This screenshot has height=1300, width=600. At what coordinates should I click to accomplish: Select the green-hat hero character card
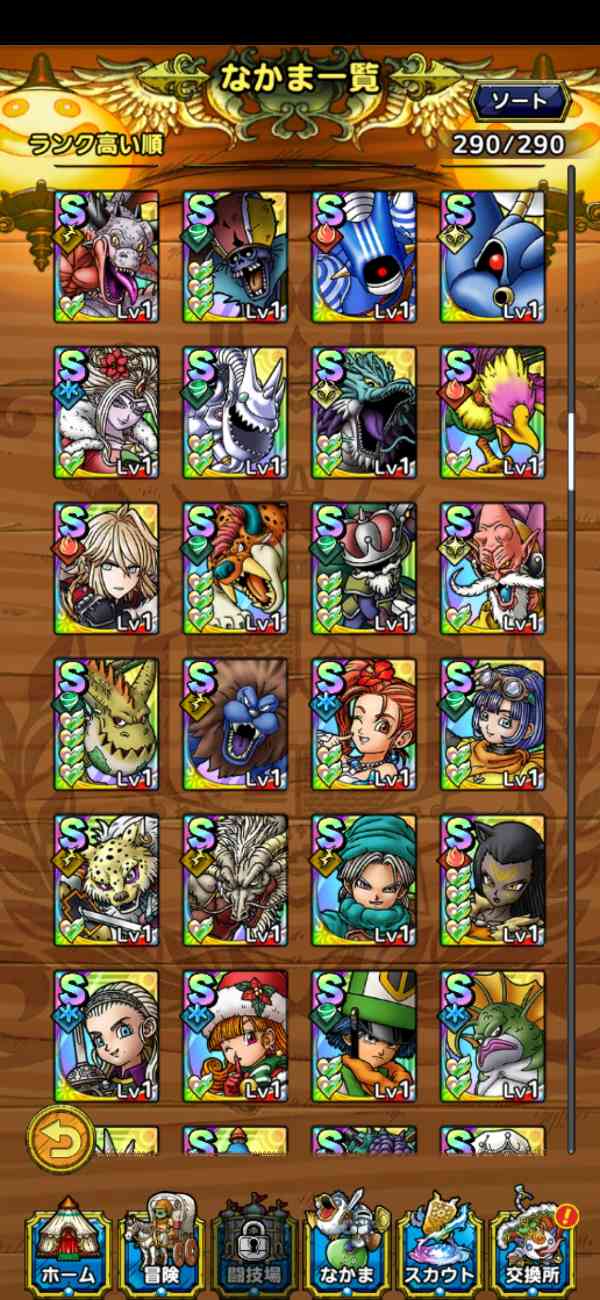click(x=364, y=1036)
